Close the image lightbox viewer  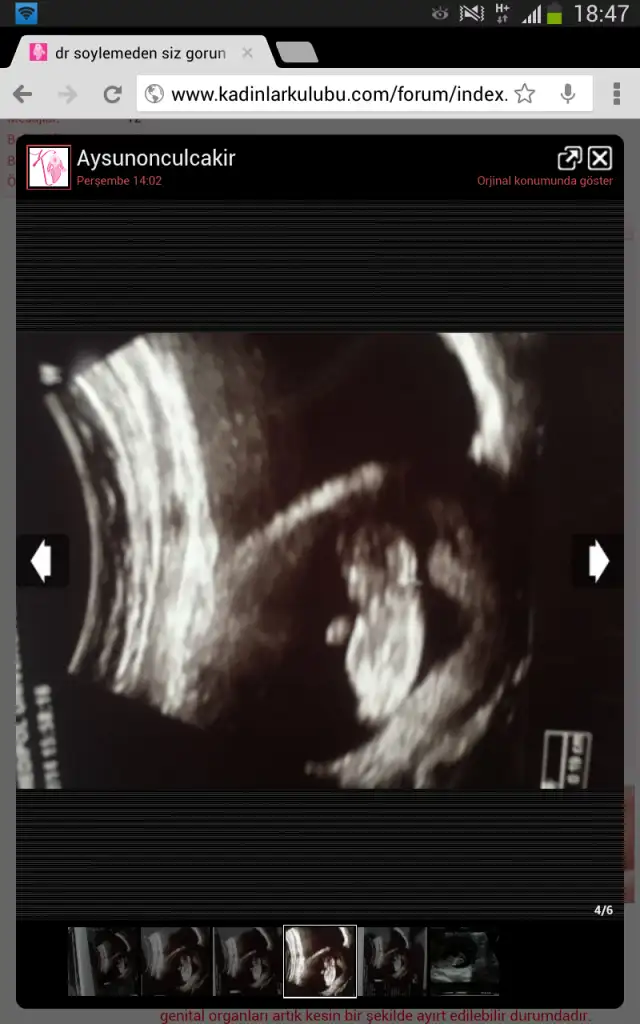click(600, 158)
